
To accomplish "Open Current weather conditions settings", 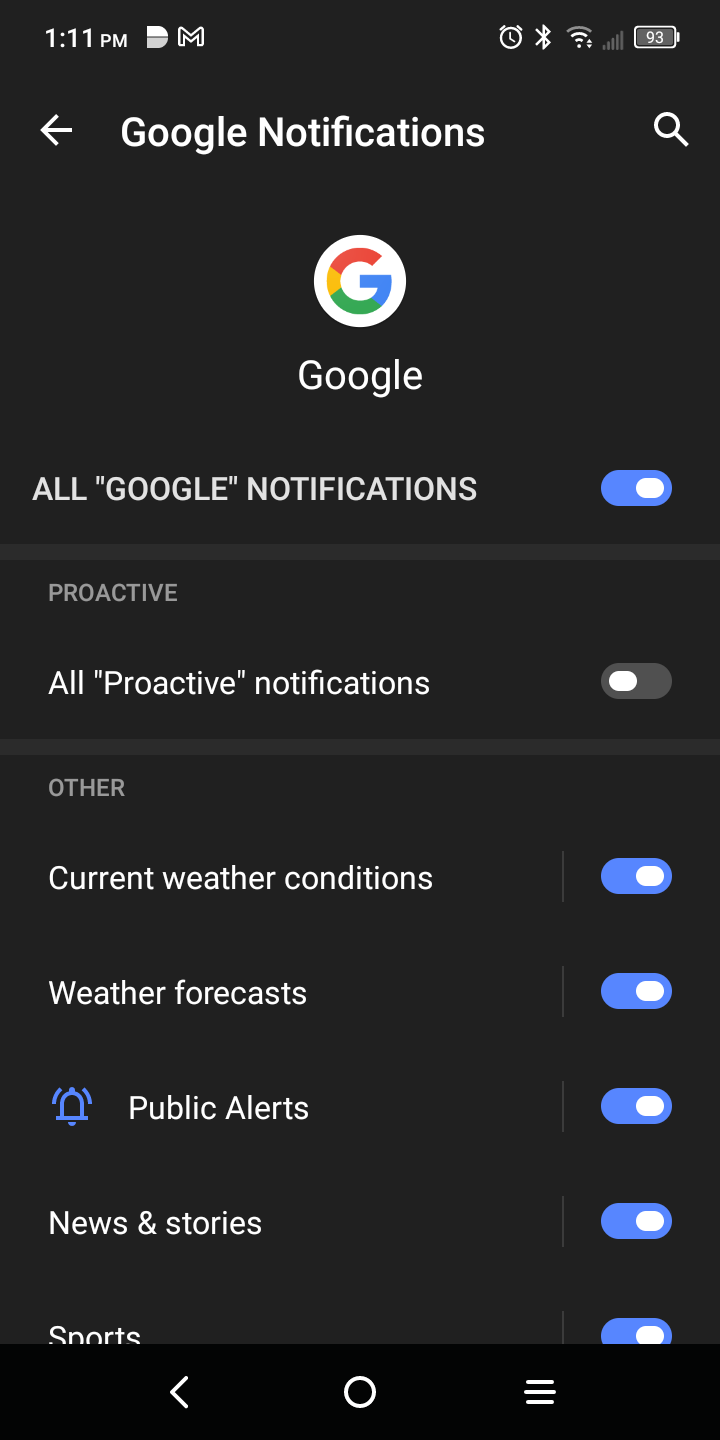I will tap(241, 878).
